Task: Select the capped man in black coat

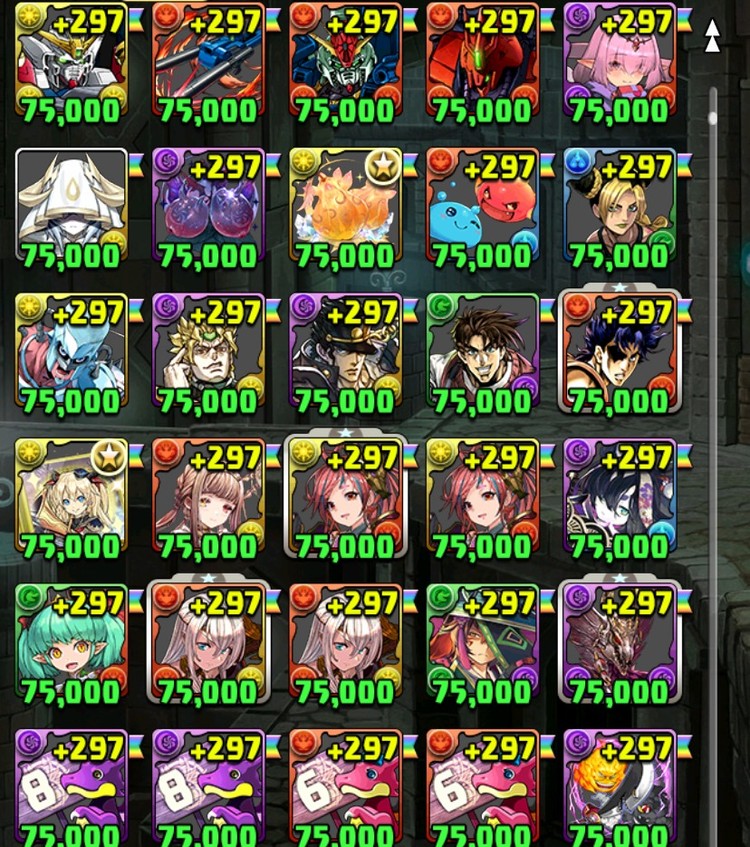Action: click(345, 354)
